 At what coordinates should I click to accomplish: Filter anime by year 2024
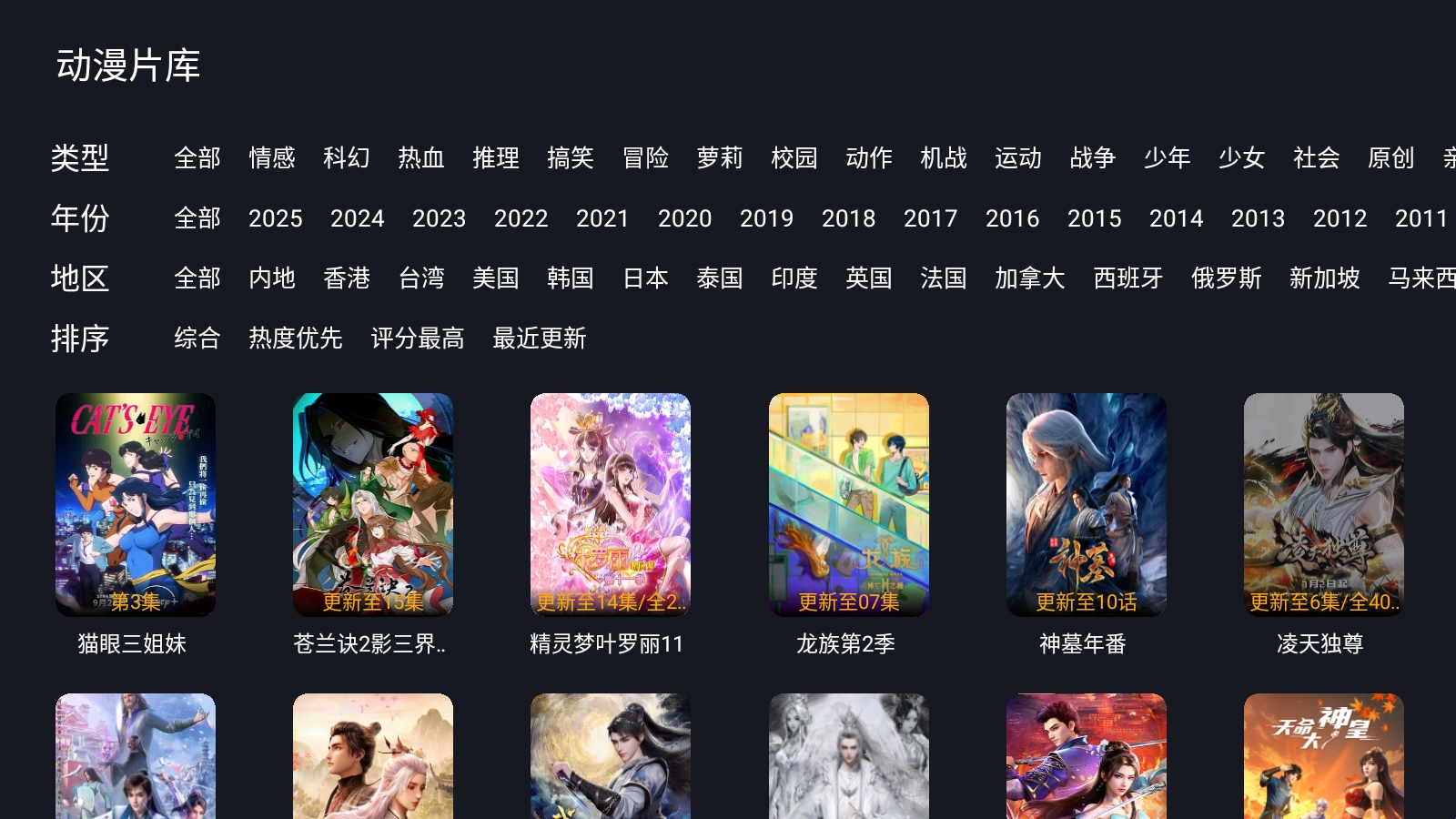click(357, 218)
